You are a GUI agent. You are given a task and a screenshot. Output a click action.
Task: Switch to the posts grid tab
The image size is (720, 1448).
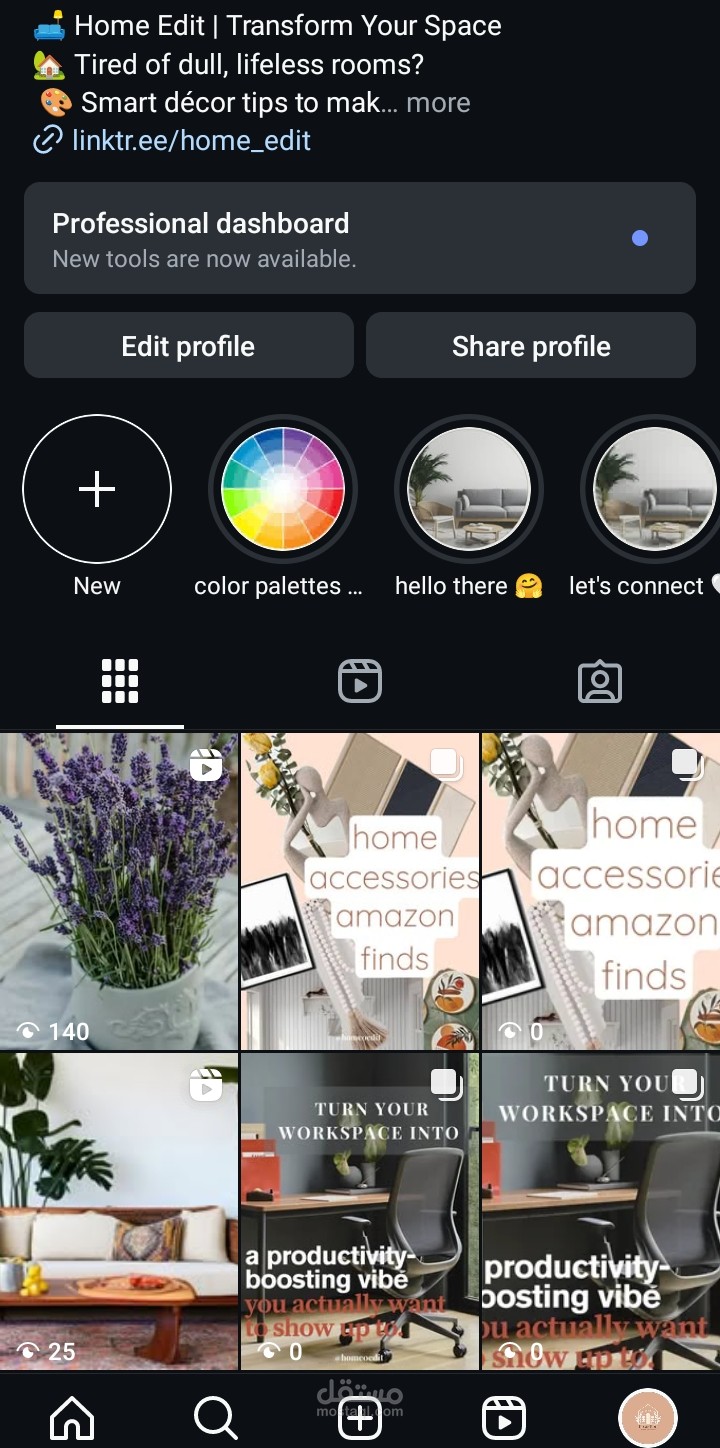(x=120, y=682)
